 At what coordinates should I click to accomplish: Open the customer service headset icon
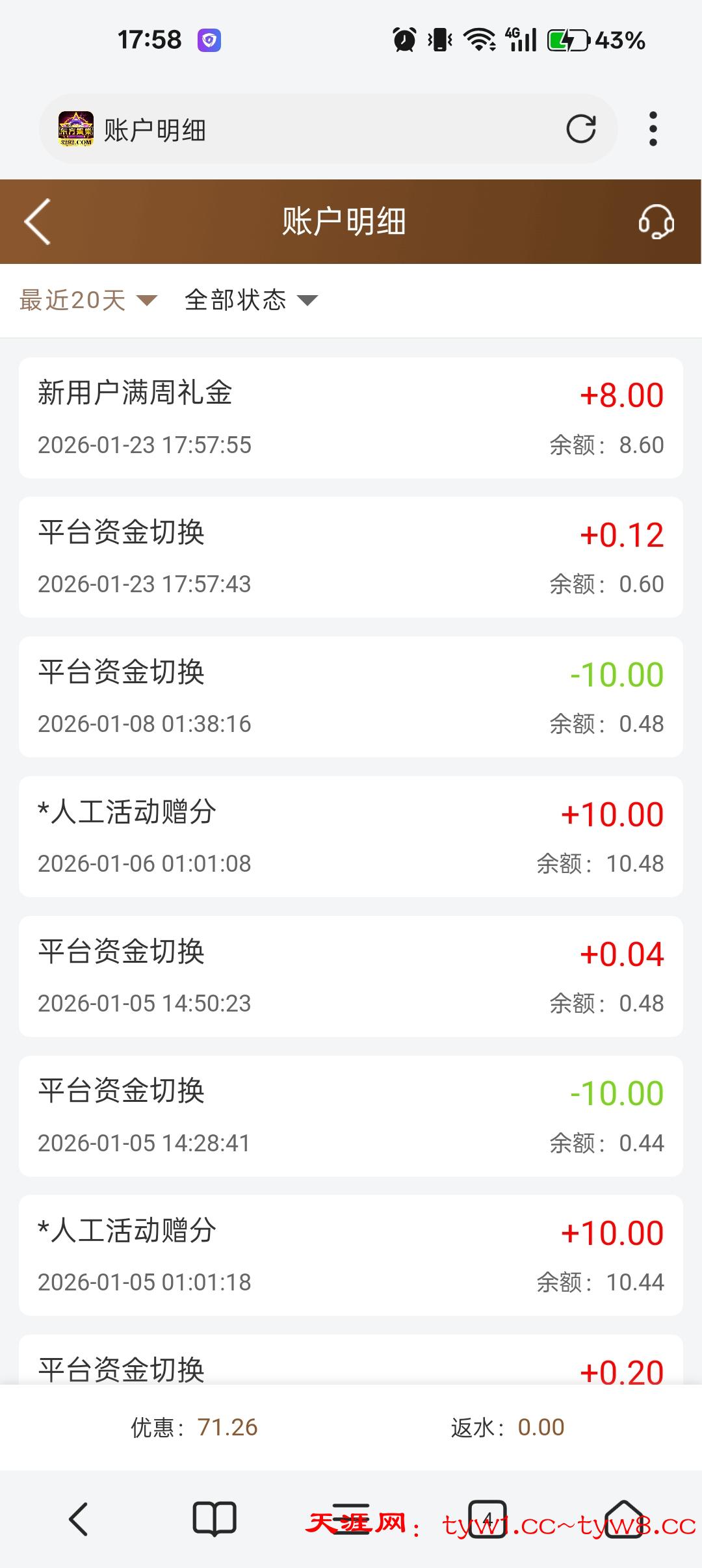click(655, 222)
